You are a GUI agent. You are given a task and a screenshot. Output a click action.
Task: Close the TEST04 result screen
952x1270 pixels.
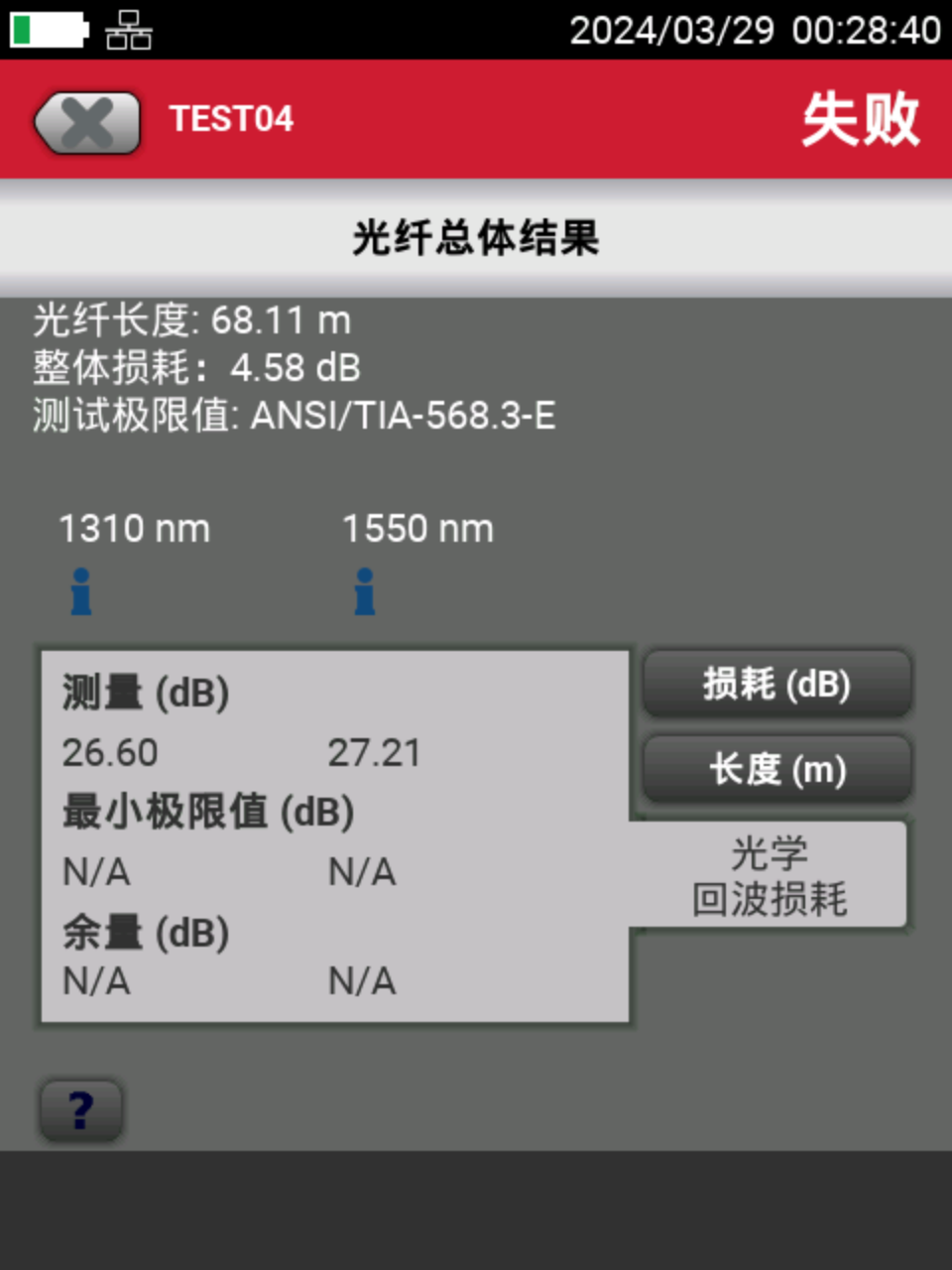point(86,123)
